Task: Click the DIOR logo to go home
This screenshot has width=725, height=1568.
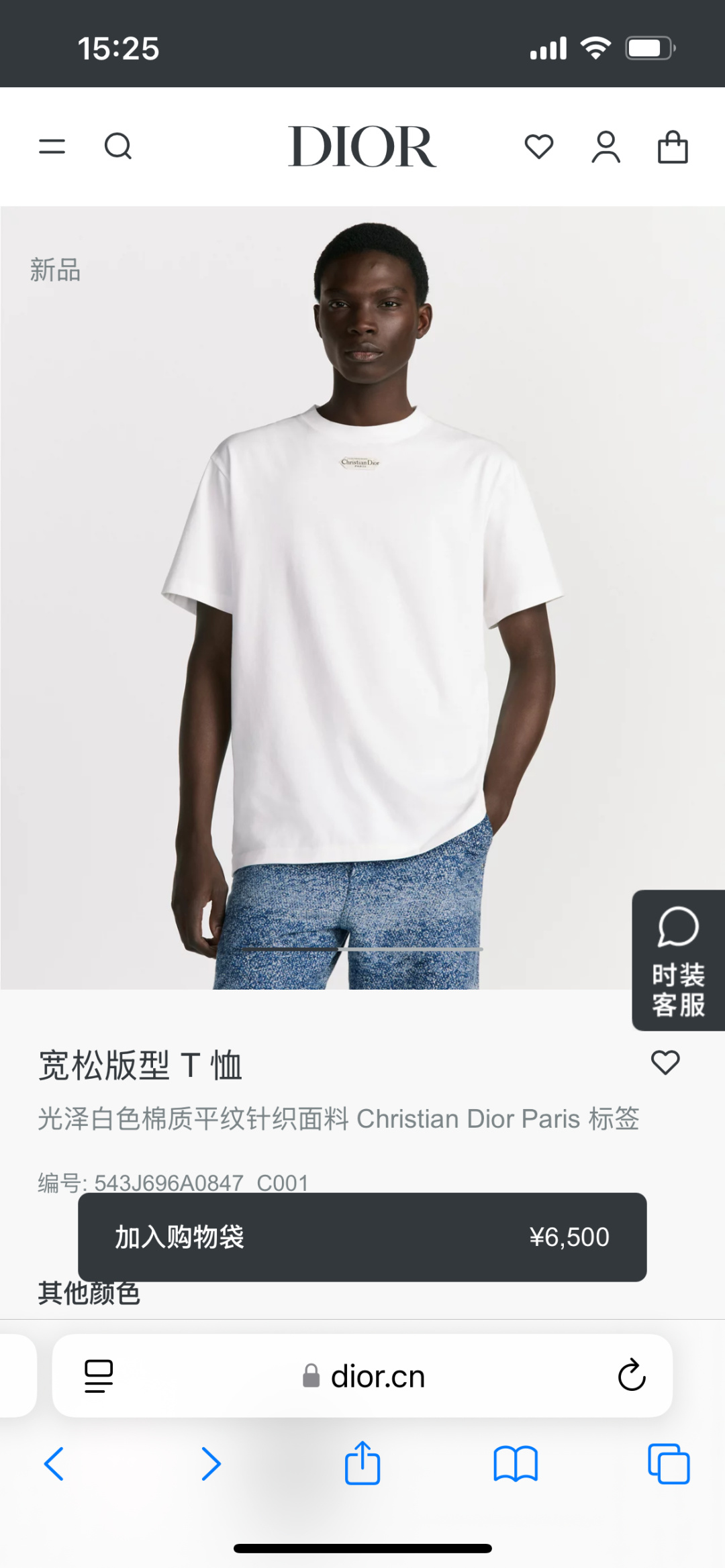Action: pos(362,146)
